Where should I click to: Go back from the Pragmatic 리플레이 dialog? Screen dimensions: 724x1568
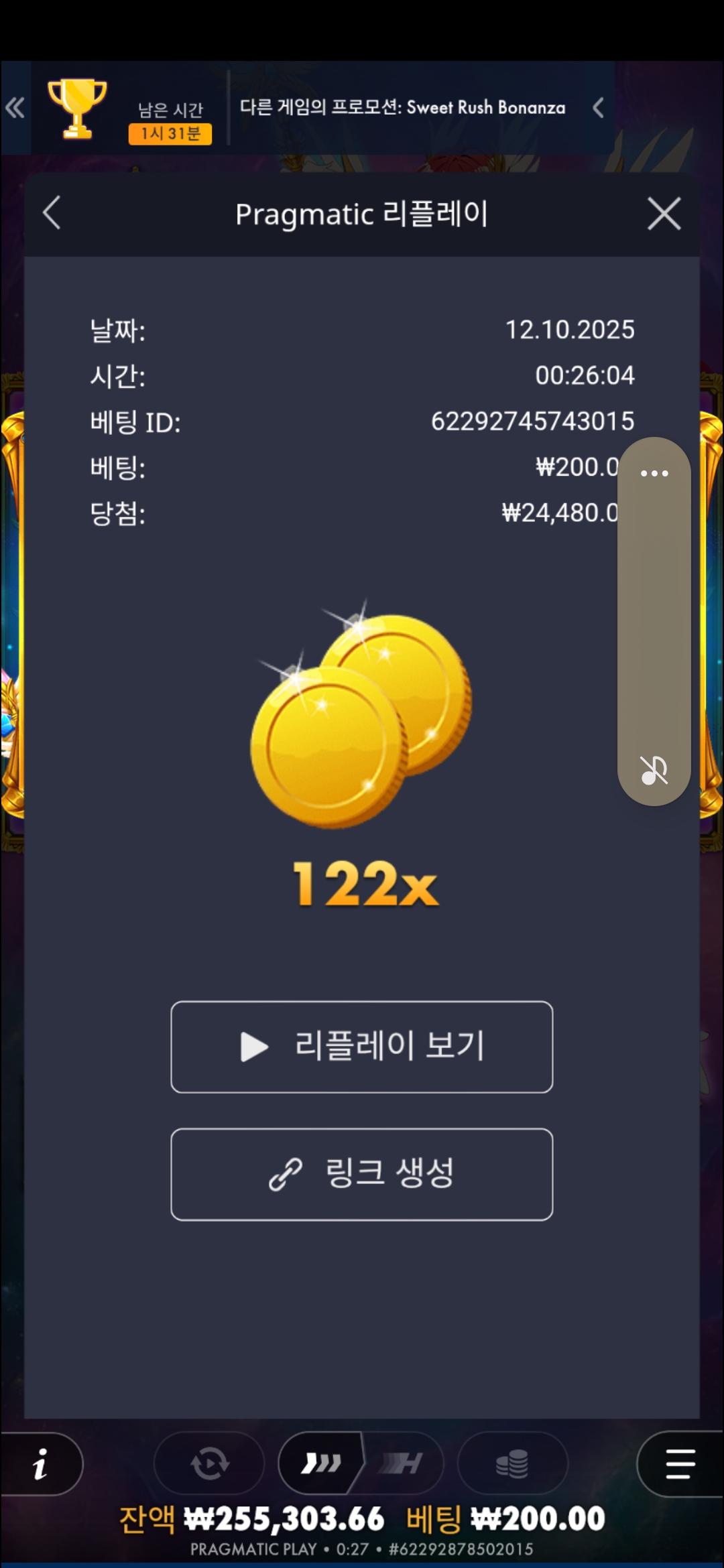click(52, 214)
